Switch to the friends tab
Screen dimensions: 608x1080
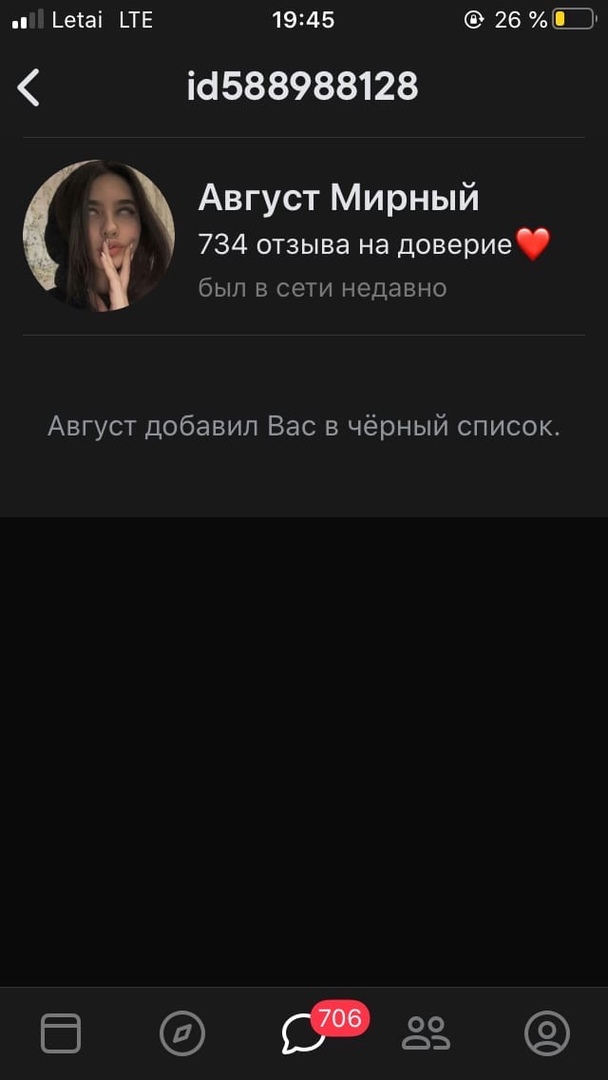pyautogui.click(x=426, y=1033)
